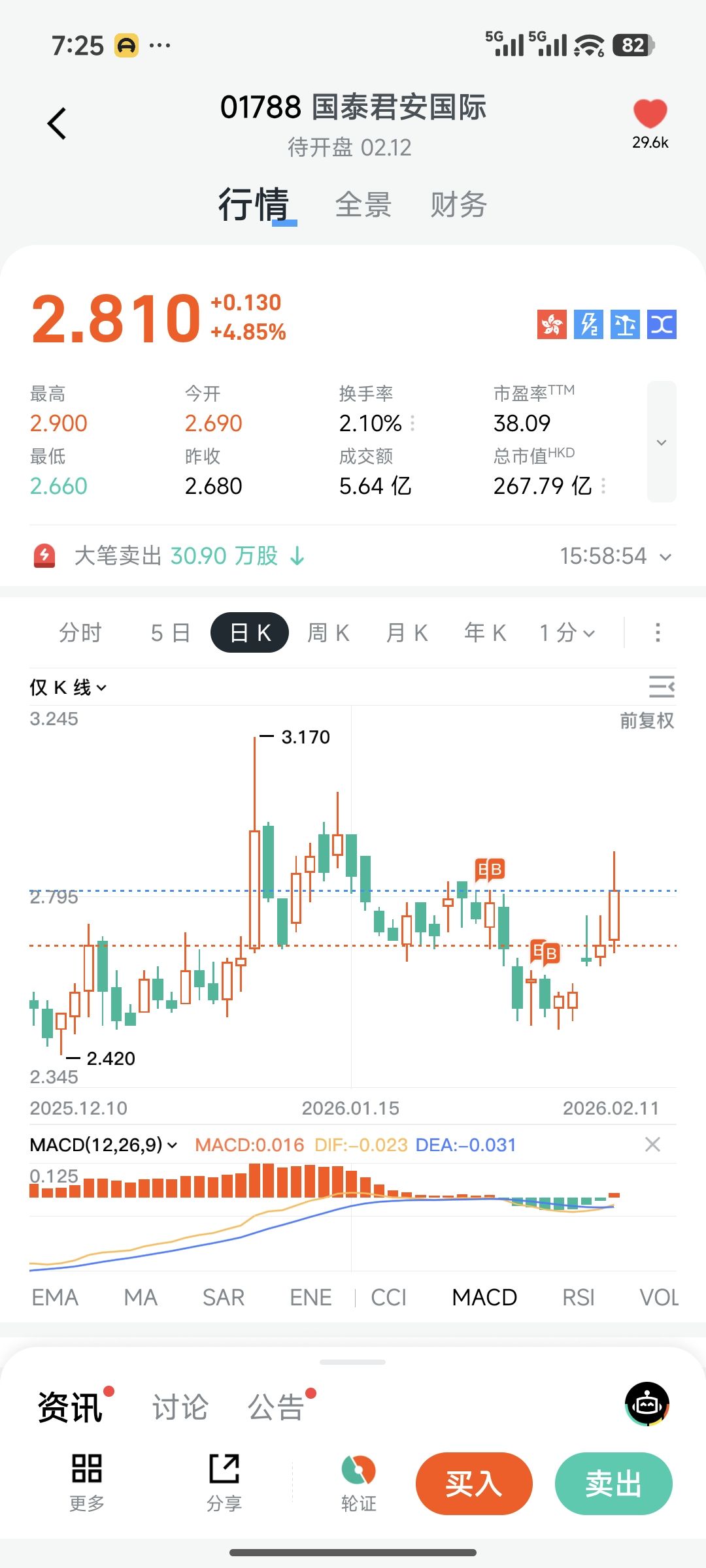Select the 分时 chart period
This screenshot has height=1568, width=706.
[80, 633]
